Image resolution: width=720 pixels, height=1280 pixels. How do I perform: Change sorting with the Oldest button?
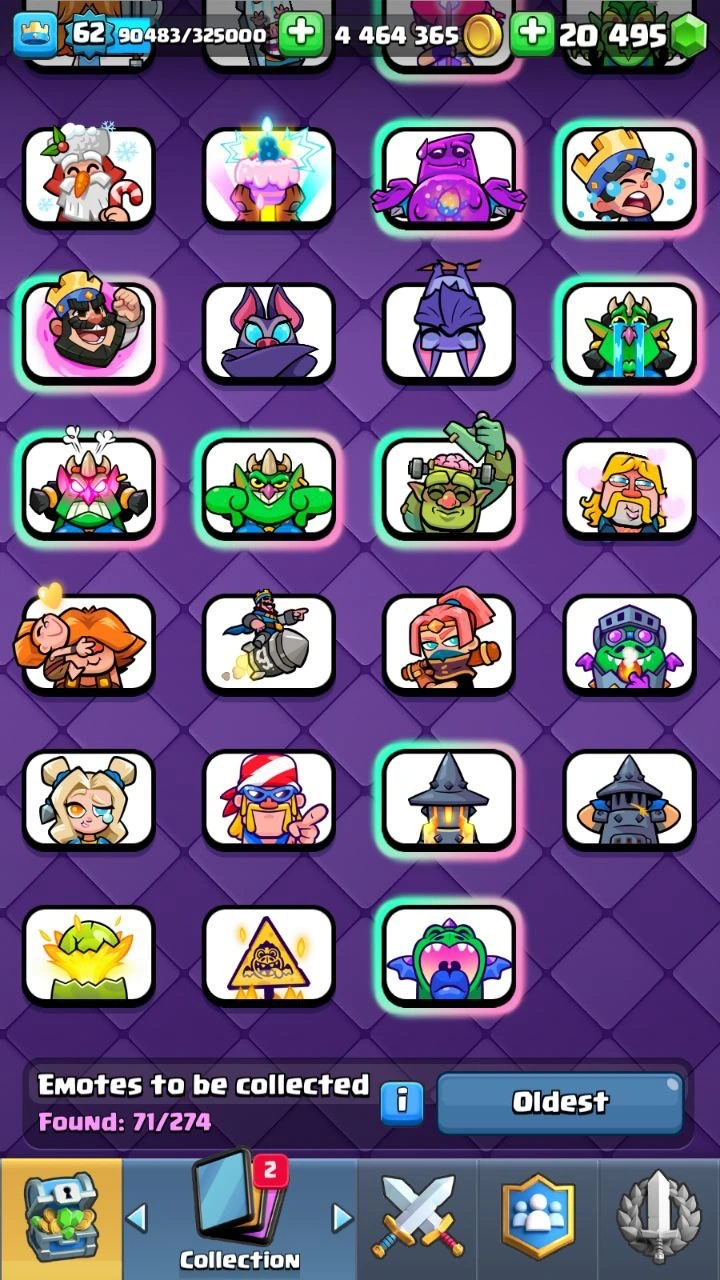point(560,1102)
